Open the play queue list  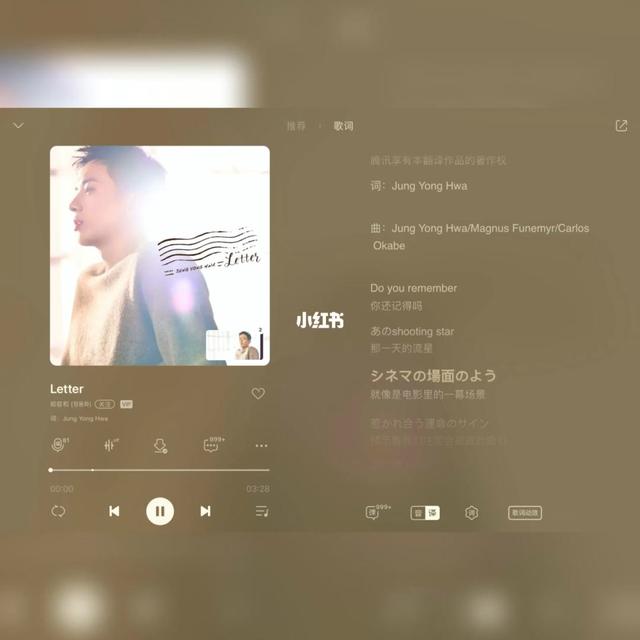point(261,511)
